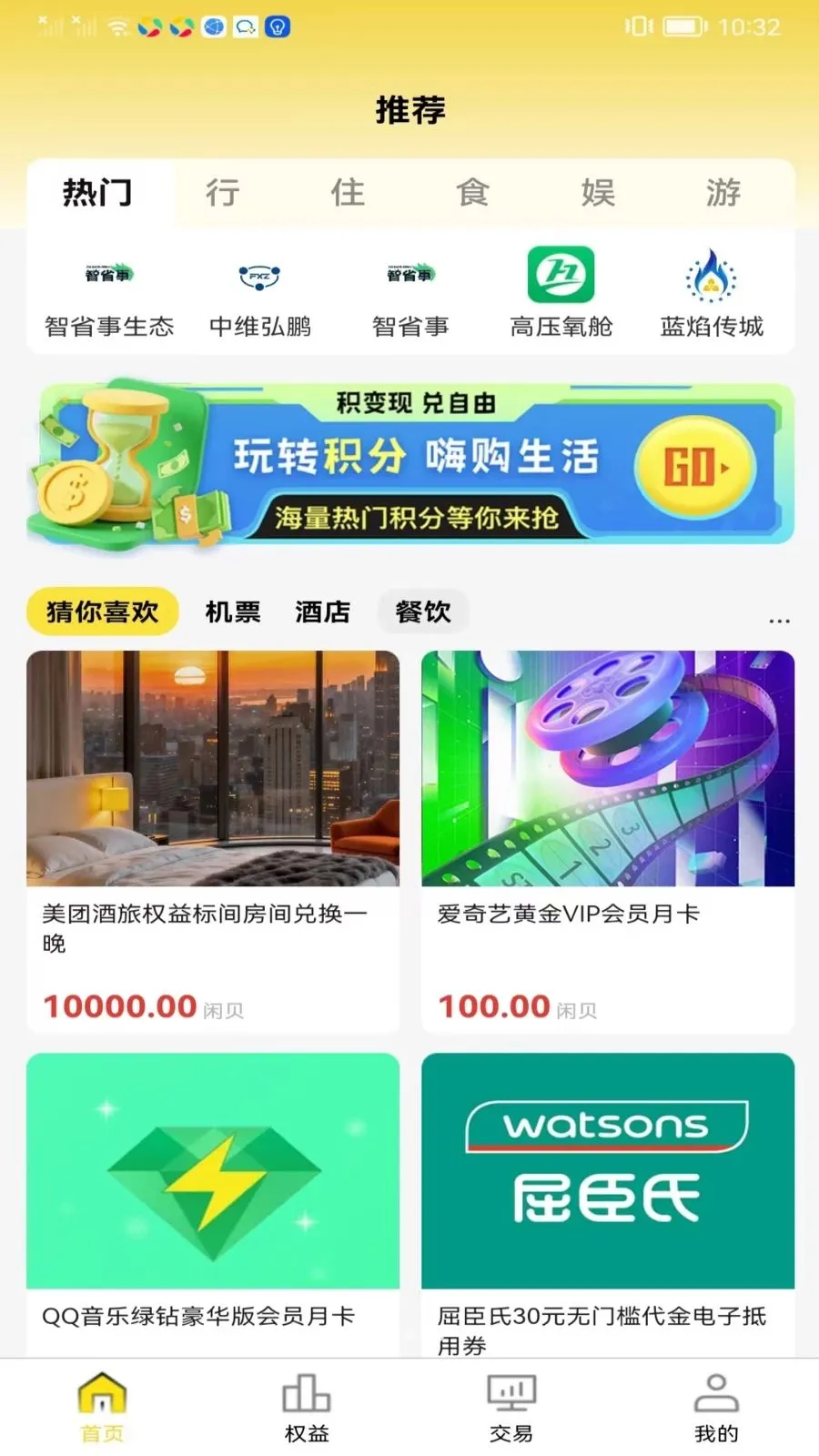Expand more categories via three dots

coord(779,621)
